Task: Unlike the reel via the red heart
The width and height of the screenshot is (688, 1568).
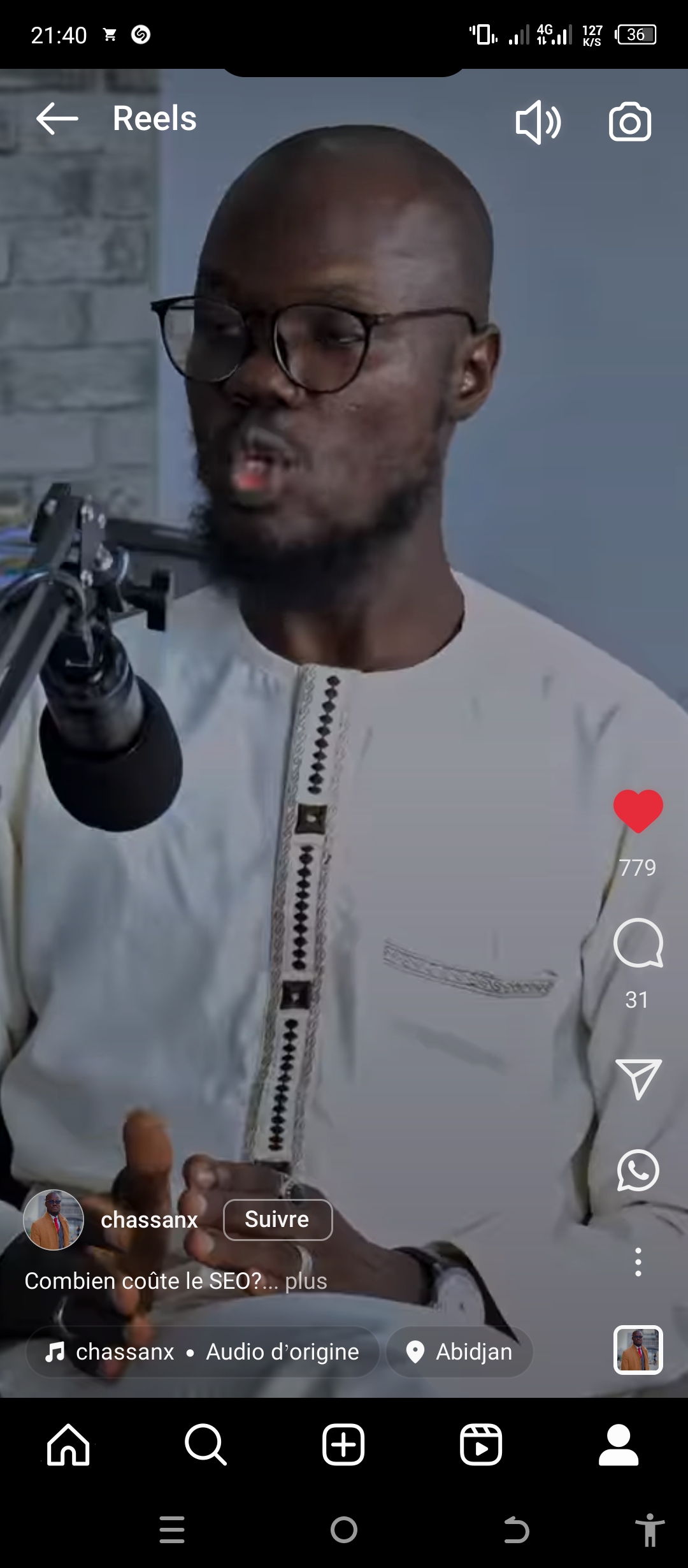Action: (x=638, y=811)
